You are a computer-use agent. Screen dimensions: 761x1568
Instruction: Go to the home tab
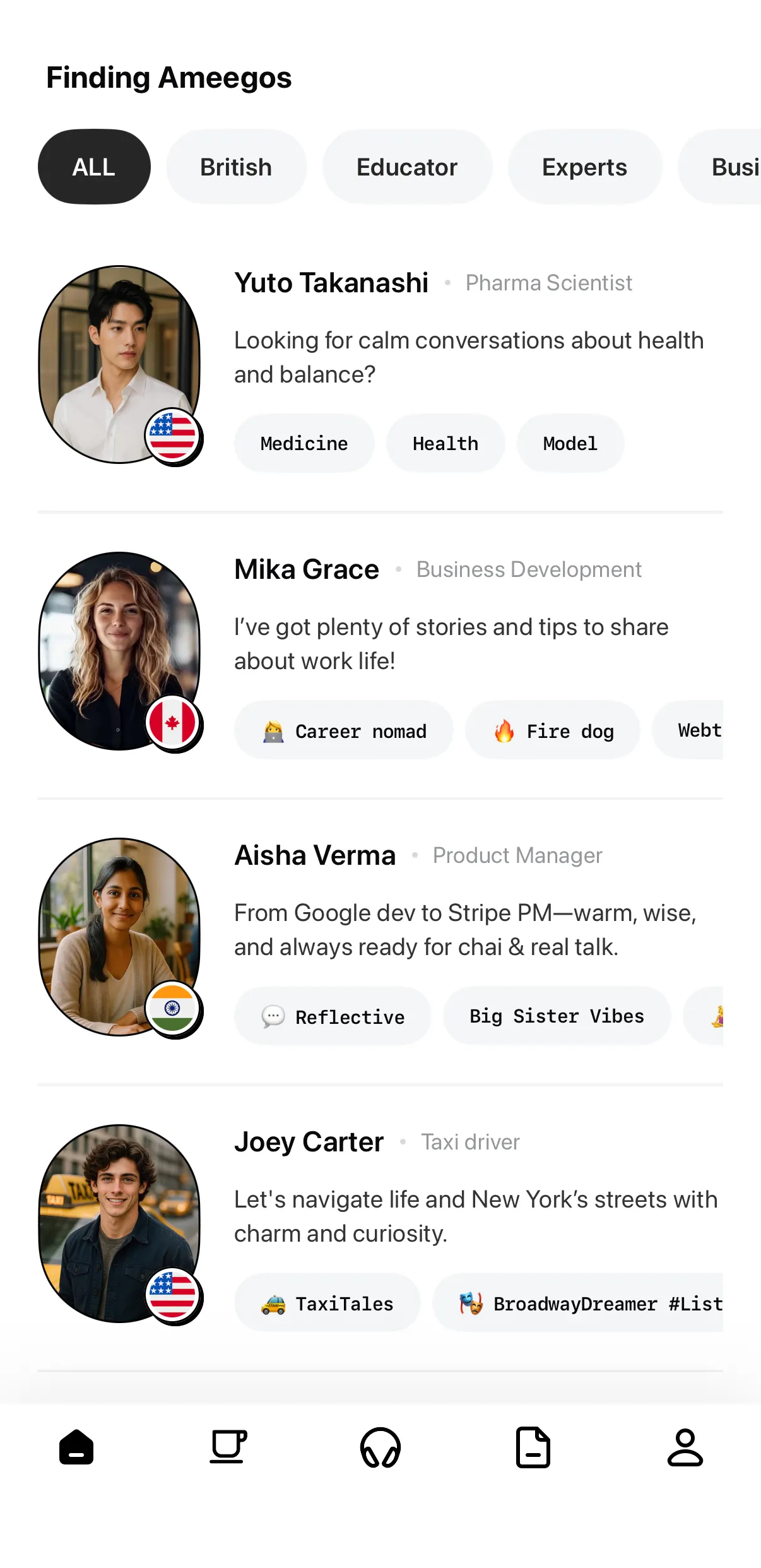[76, 1447]
